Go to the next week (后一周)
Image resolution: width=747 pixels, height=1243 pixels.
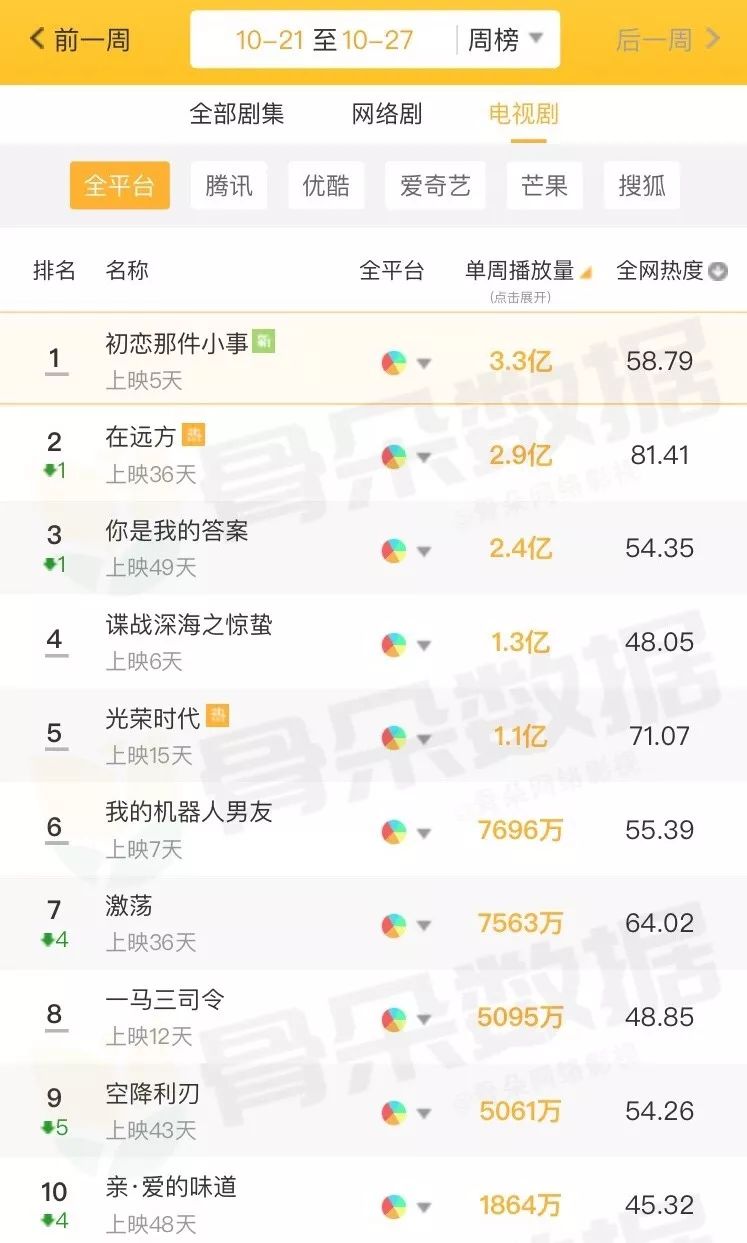pyautogui.click(x=667, y=41)
